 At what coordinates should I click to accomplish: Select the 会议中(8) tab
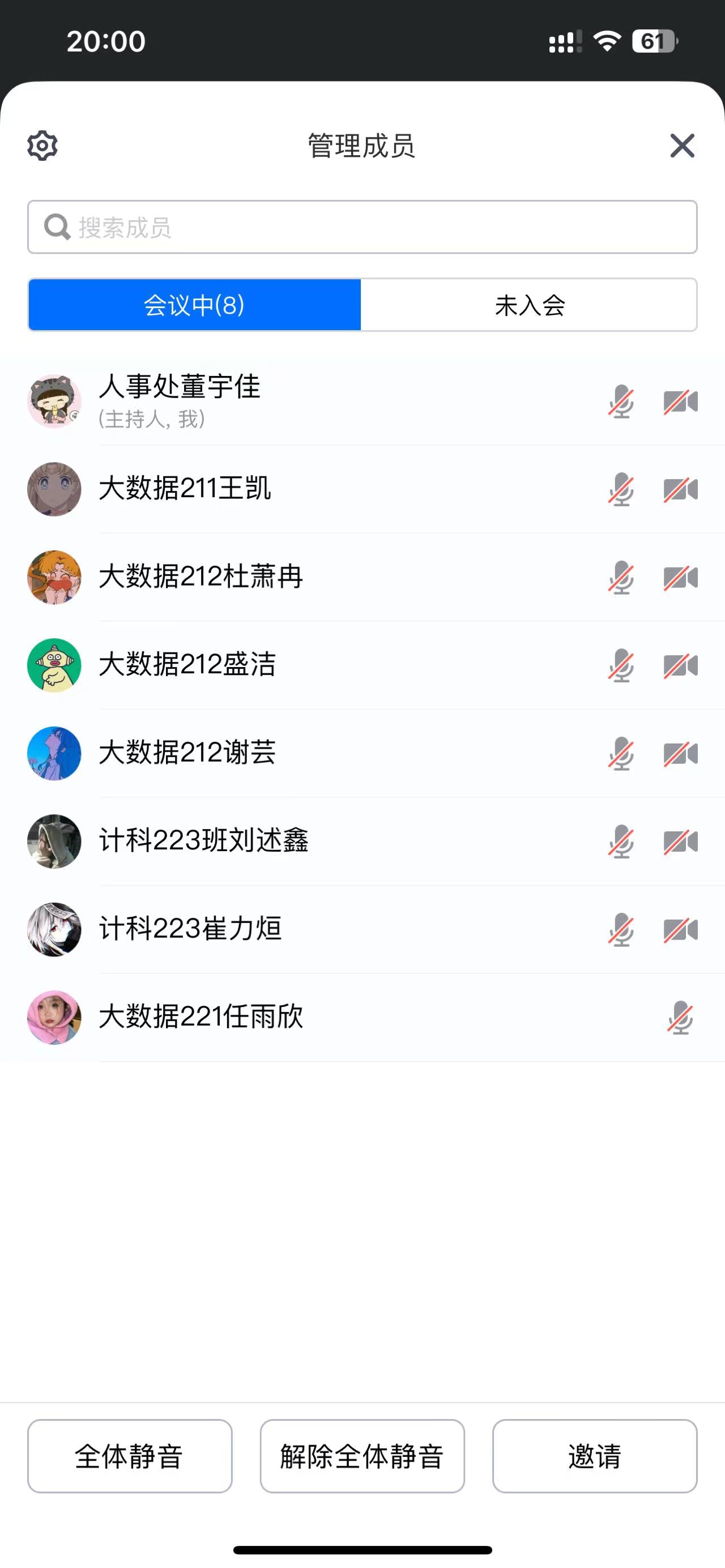(194, 305)
